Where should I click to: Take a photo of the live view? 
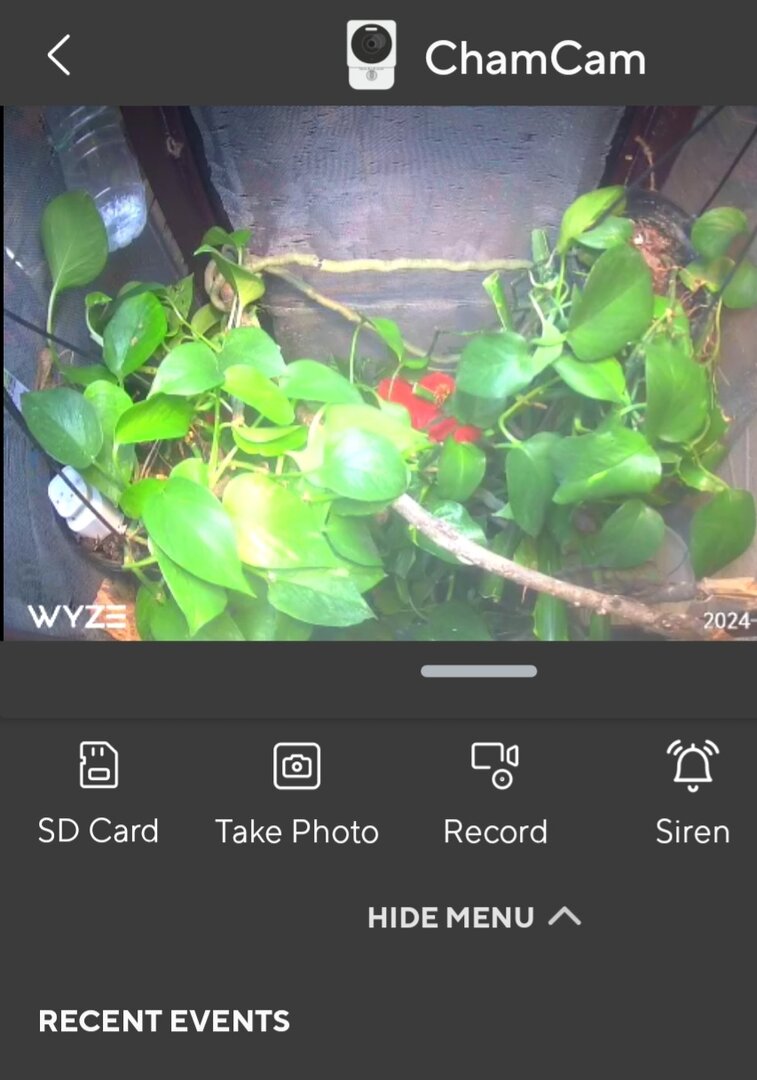tap(297, 792)
